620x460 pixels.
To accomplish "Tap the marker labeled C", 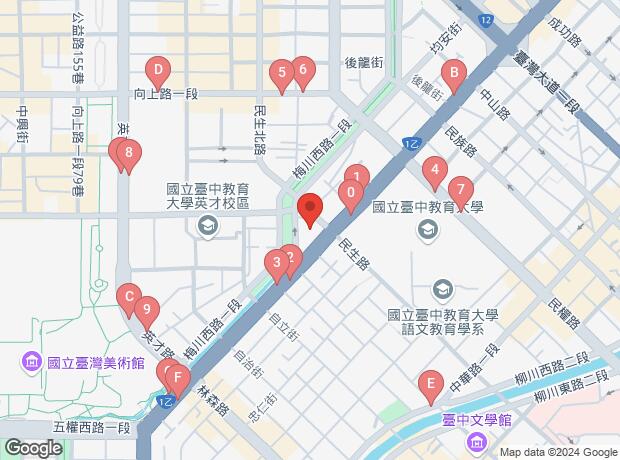I will (x=128, y=297).
